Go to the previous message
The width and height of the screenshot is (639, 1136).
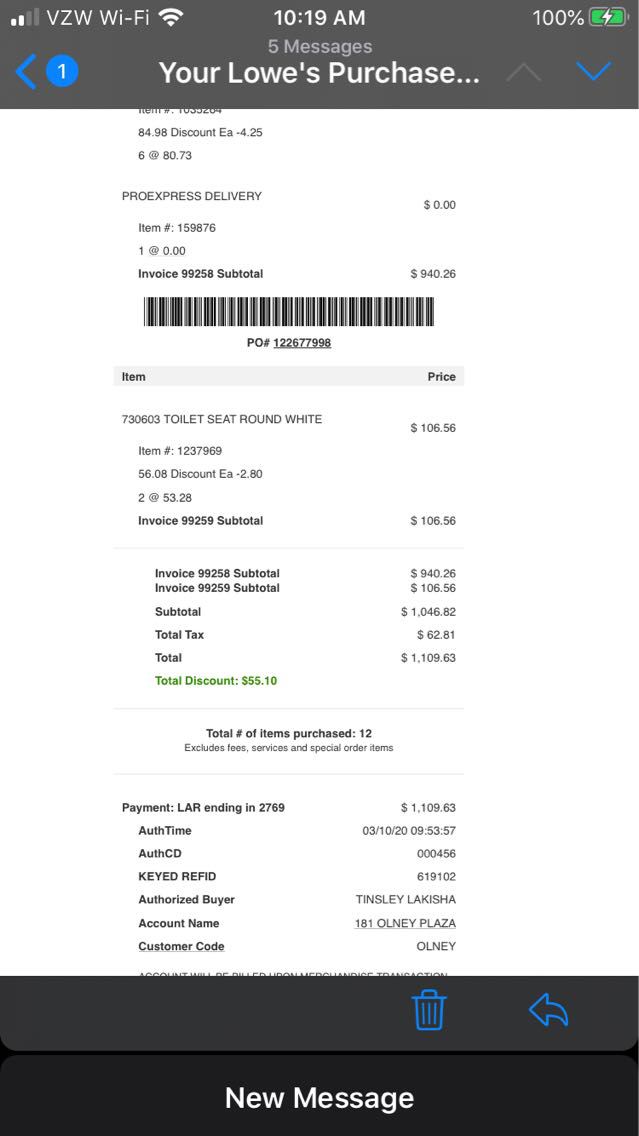point(524,72)
